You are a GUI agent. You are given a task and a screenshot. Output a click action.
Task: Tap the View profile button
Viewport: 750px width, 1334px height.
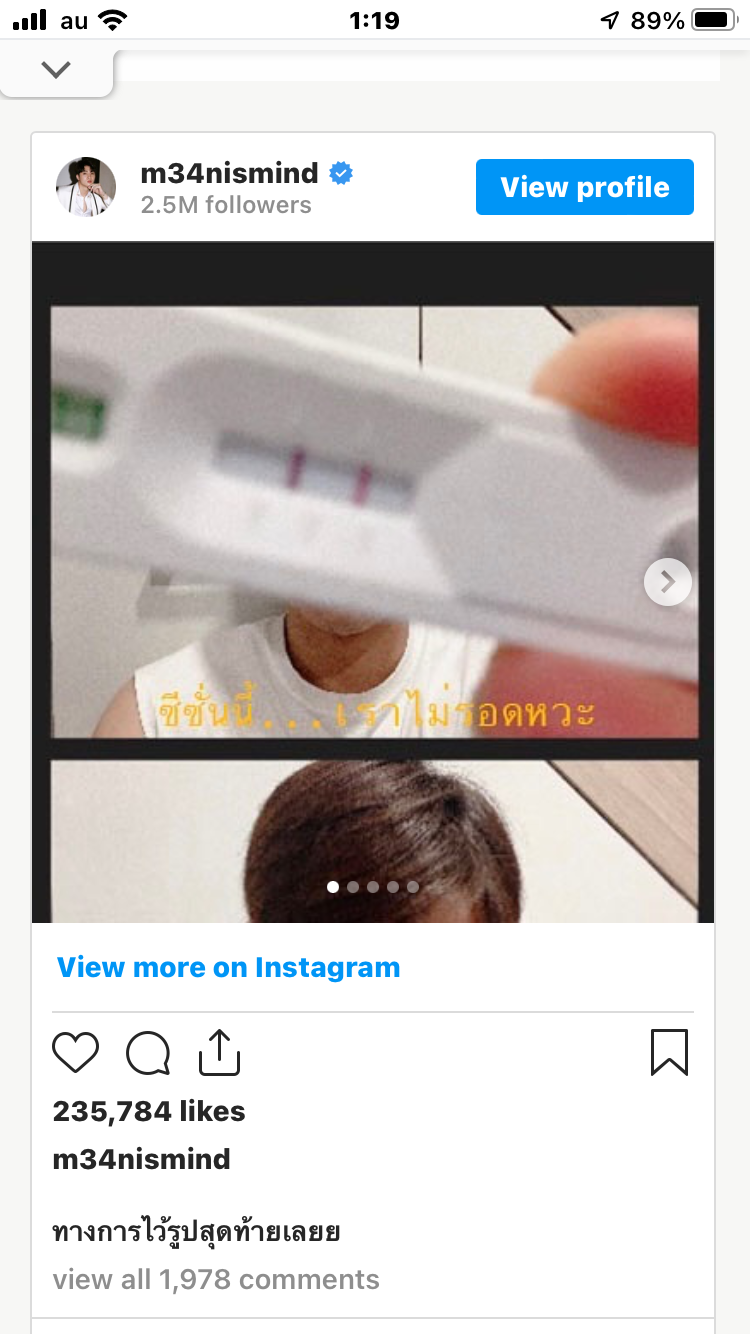click(584, 187)
